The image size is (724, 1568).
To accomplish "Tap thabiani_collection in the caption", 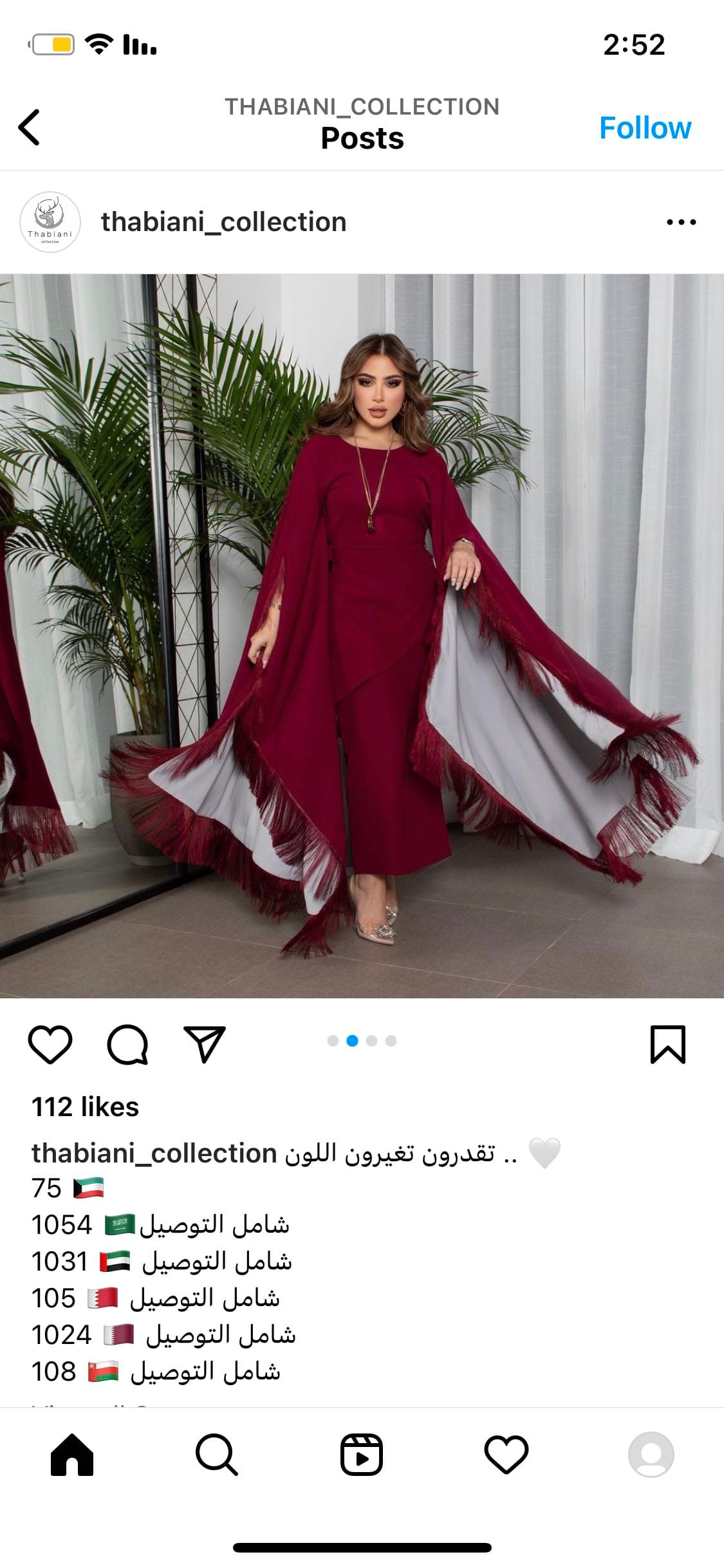I will tap(154, 1153).
